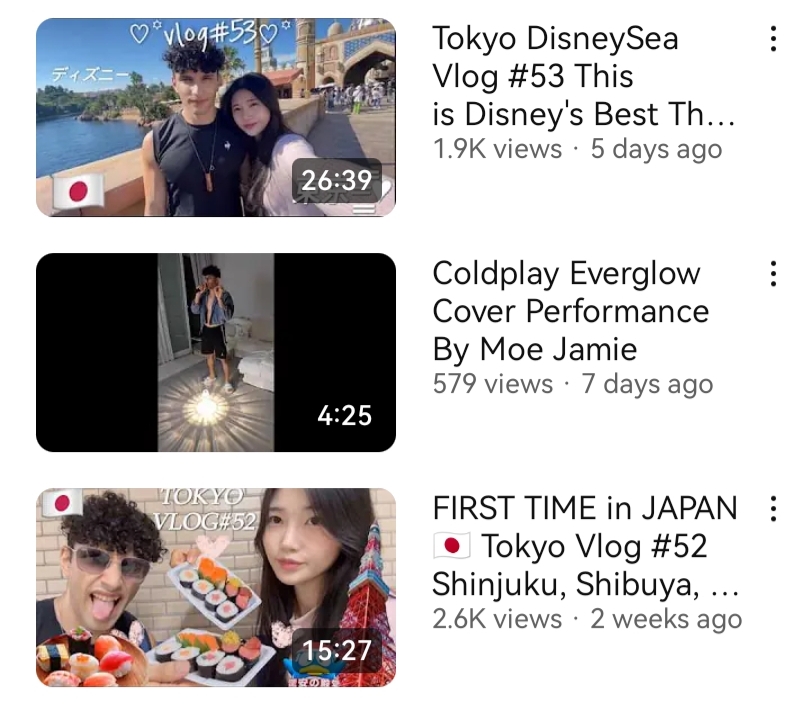The width and height of the screenshot is (810, 712).
Task: Open more options for Tokyo Vlog #52
Action: (772, 509)
